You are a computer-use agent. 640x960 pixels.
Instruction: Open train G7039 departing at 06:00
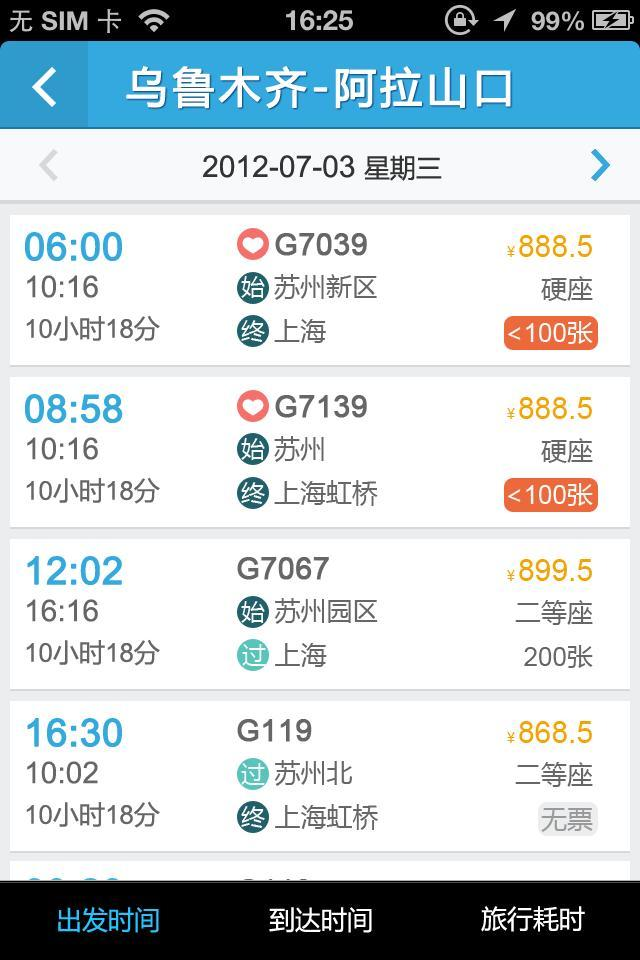(x=320, y=289)
